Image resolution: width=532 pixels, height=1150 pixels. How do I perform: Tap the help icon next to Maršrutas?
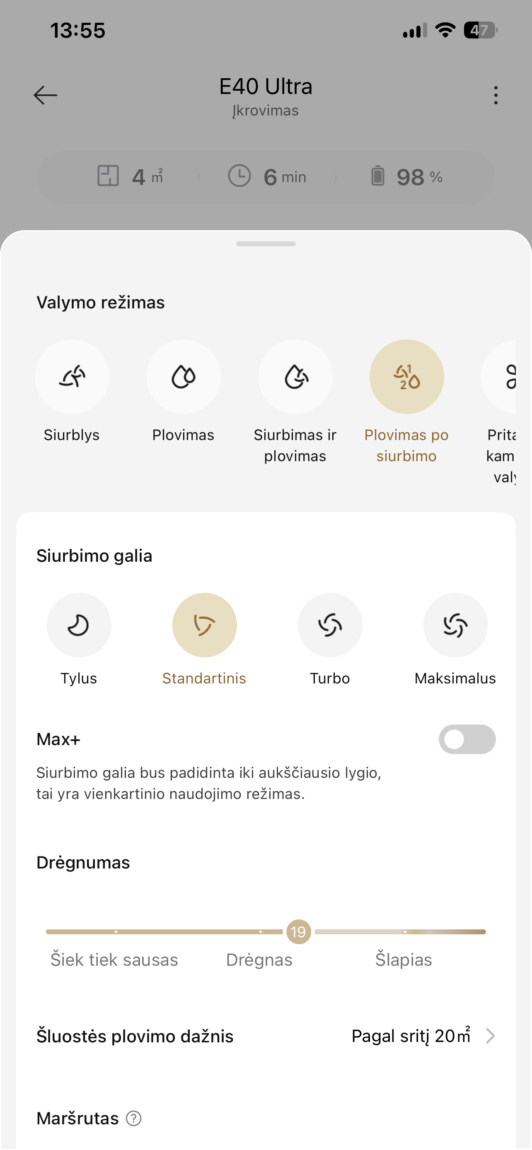coord(134,1118)
